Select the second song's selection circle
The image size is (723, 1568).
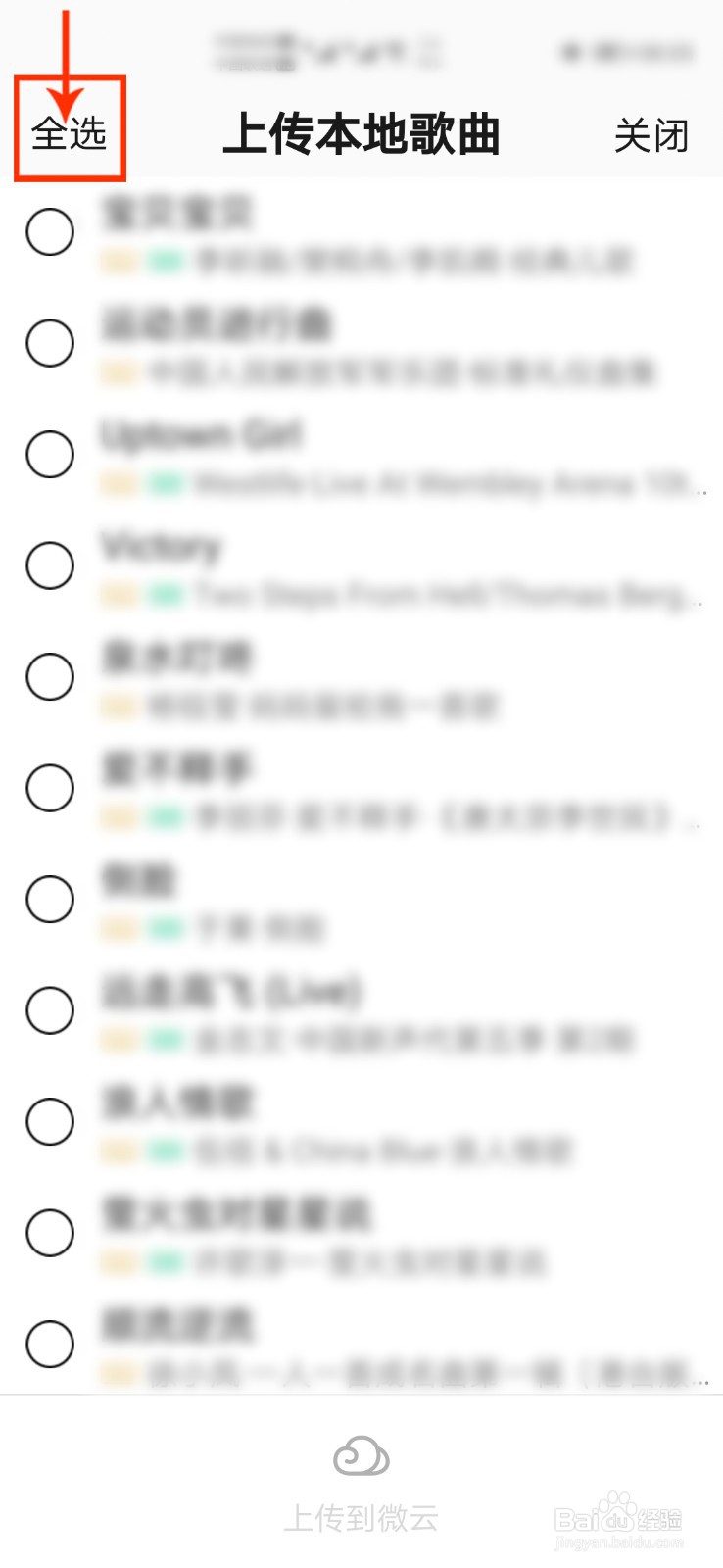coord(50,342)
